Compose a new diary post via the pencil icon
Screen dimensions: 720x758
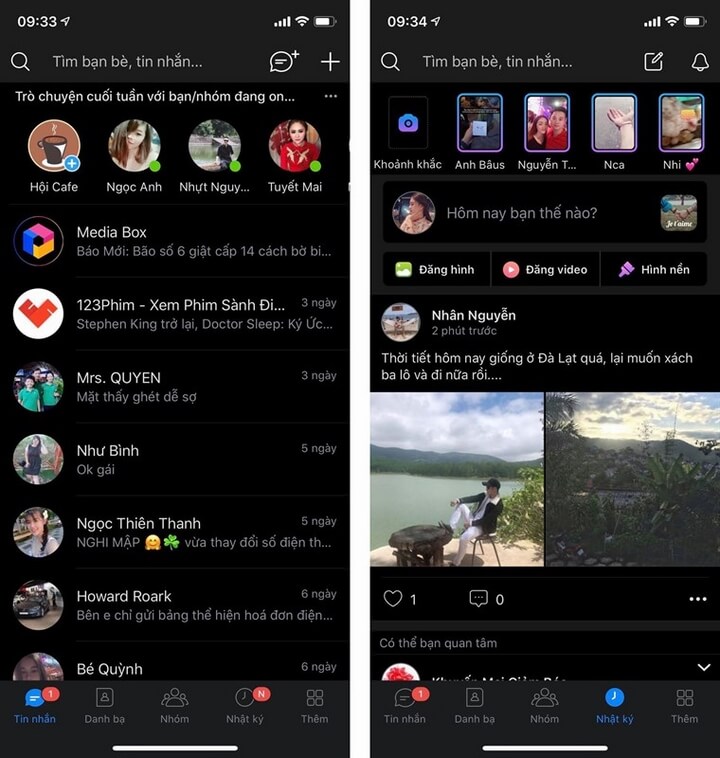pyautogui.click(x=653, y=62)
